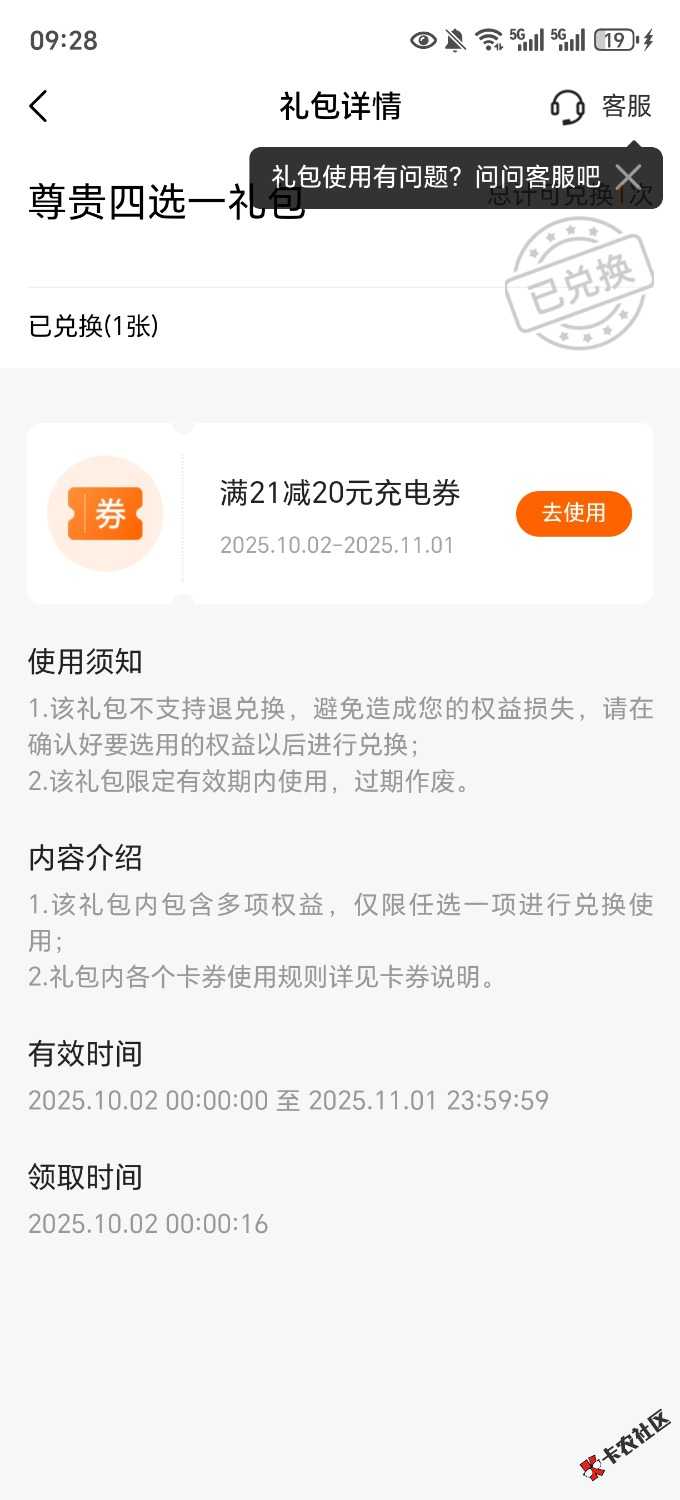Go back from the 礼包详情 page
The image size is (680, 1500).
pos(39,106)
